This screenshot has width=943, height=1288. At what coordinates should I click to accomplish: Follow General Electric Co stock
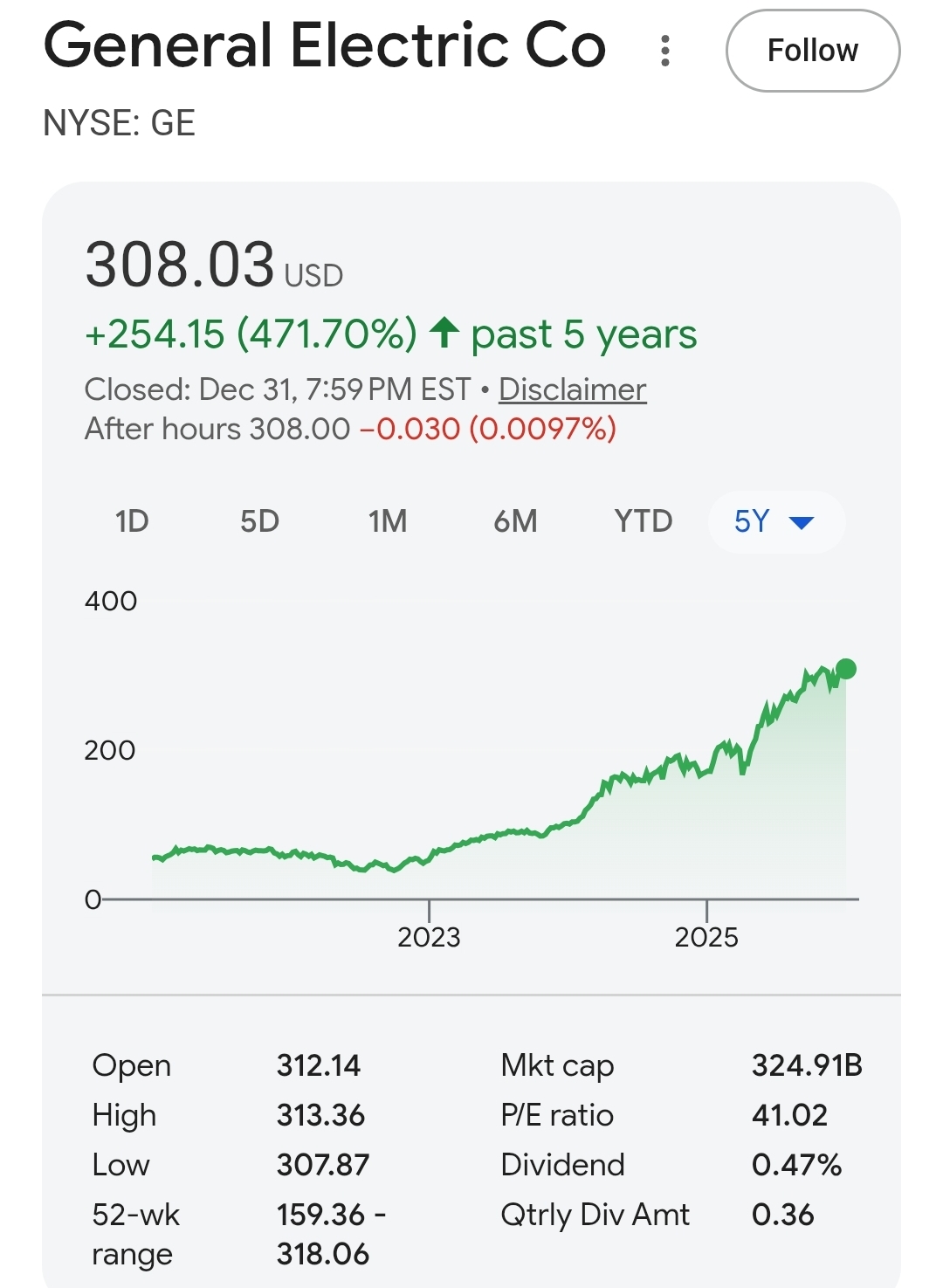pos(813,50)
